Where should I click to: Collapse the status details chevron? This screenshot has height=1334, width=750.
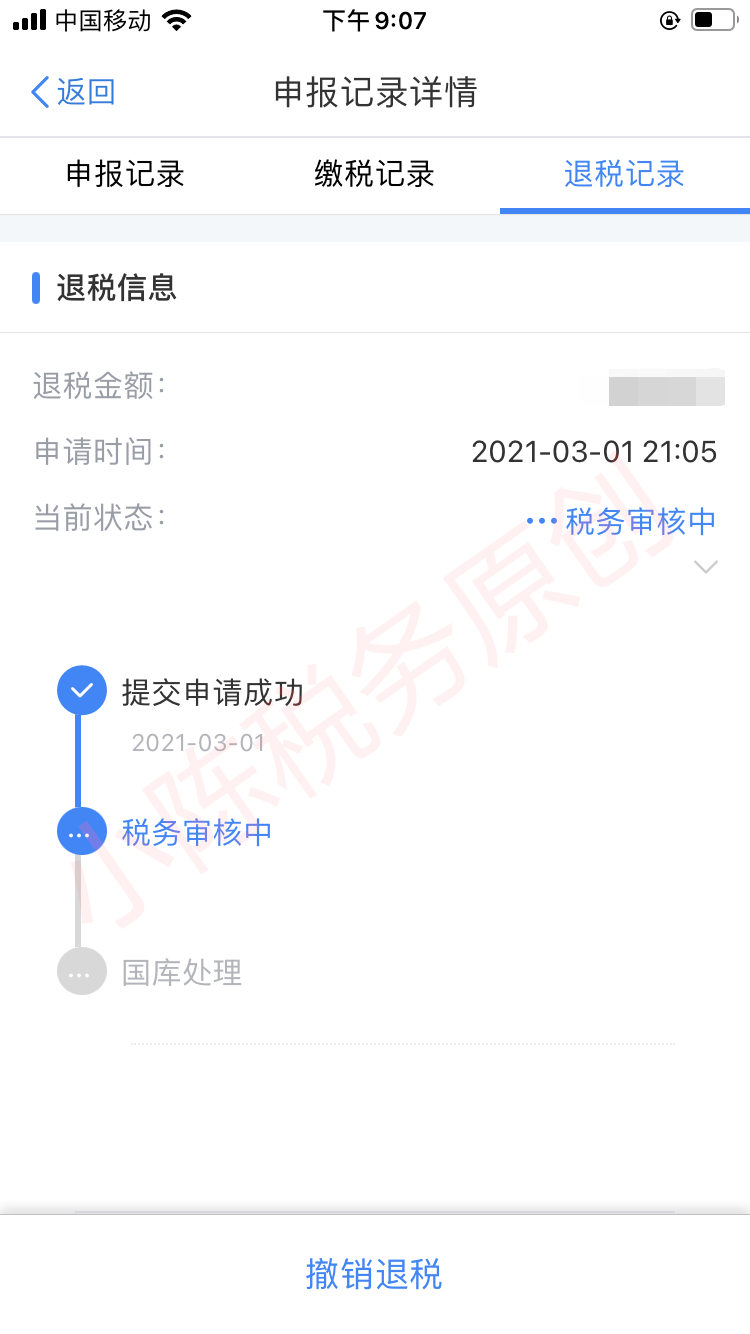click(x=706, y=567)
